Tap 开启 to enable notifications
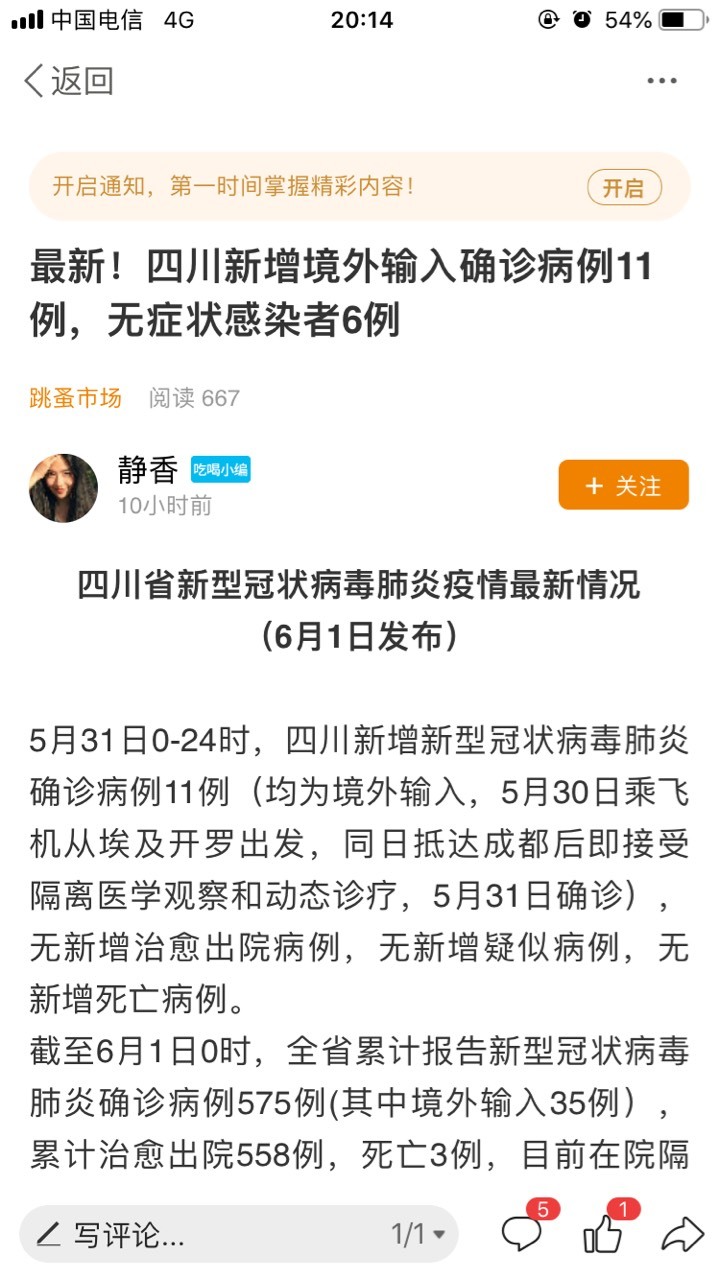Screen dimensions: 720x1280 click(x=623, y=187)
